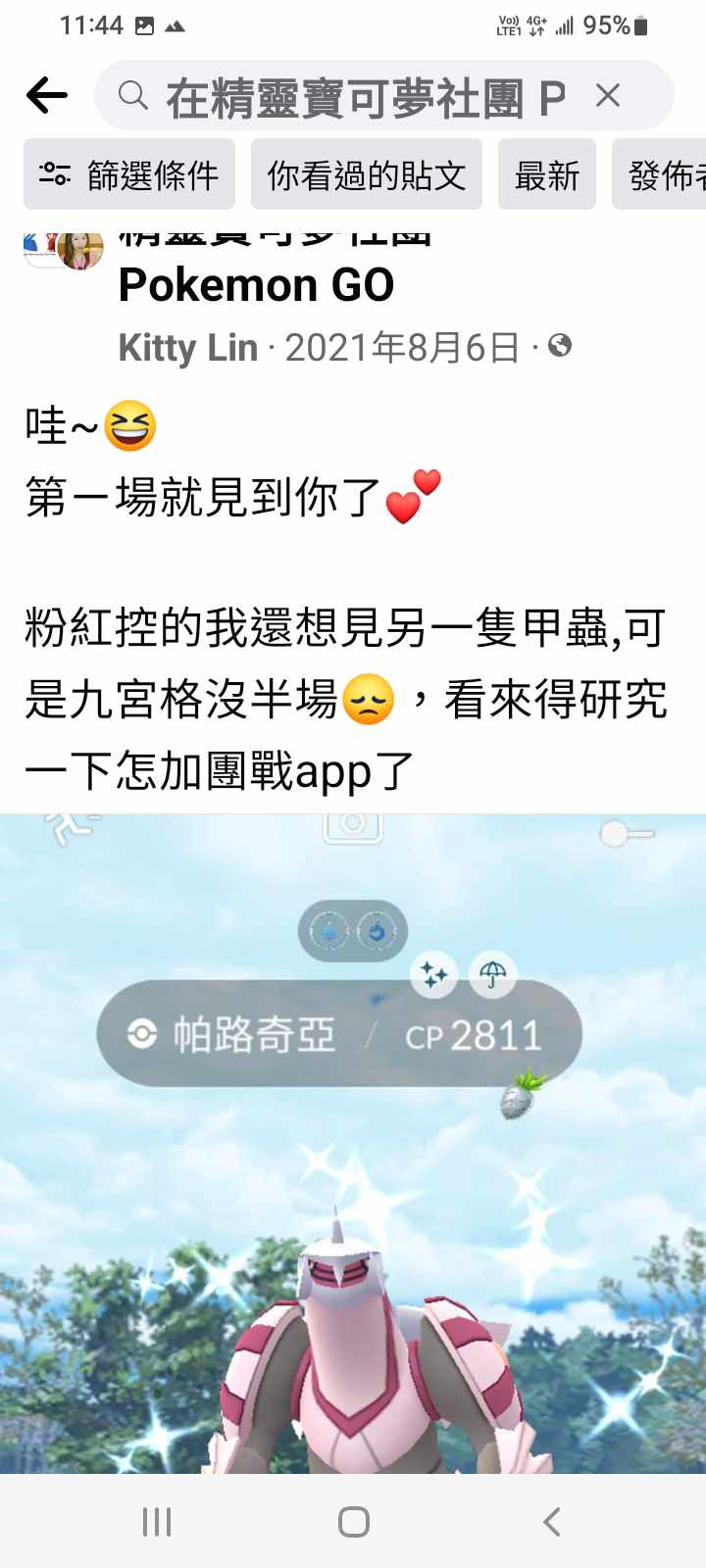Open Kitty Lin's profile
The image size is (706, 1568).
click(x=187, y=348)
